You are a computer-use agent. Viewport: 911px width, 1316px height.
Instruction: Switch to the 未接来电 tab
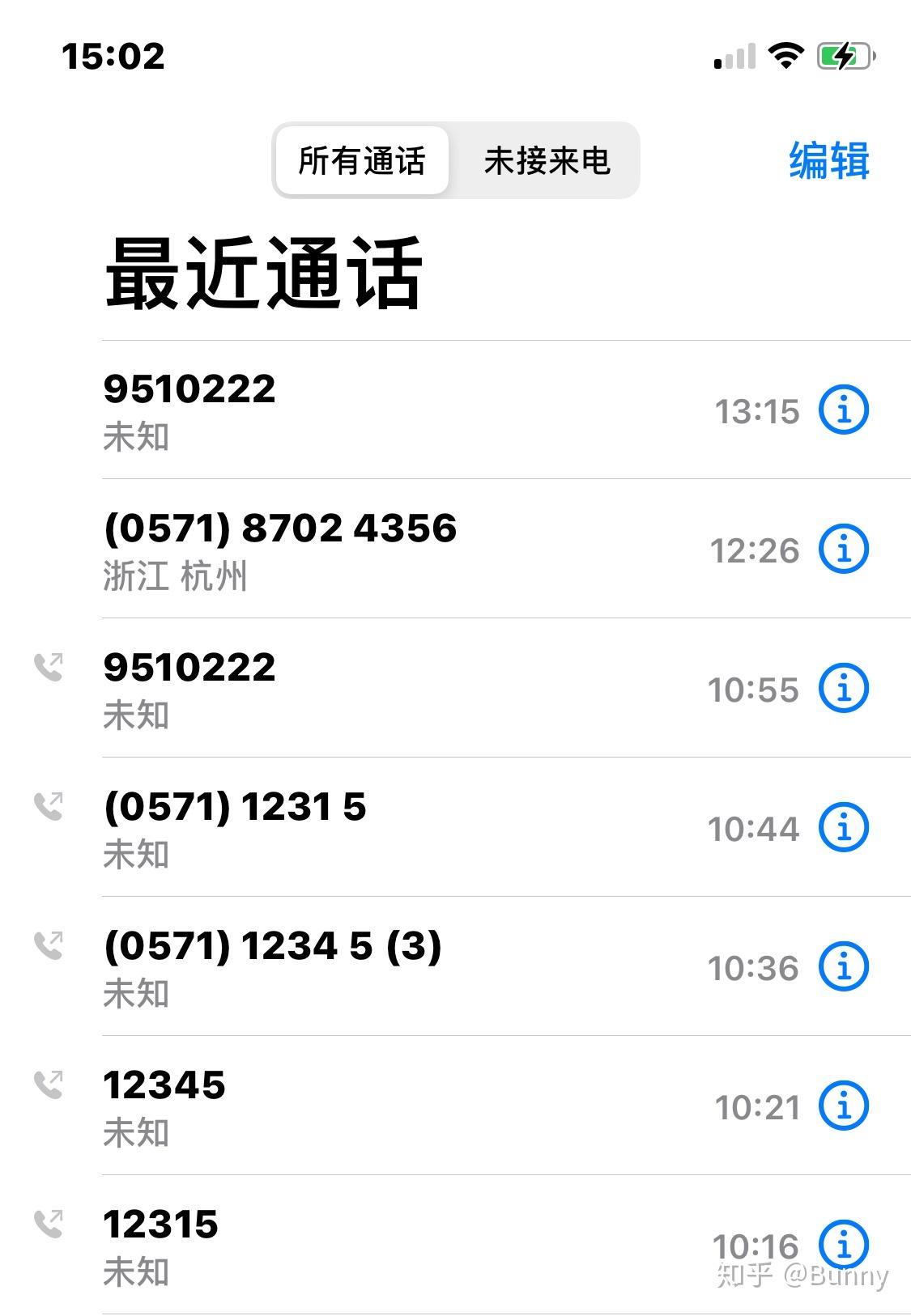pos(547,161)
